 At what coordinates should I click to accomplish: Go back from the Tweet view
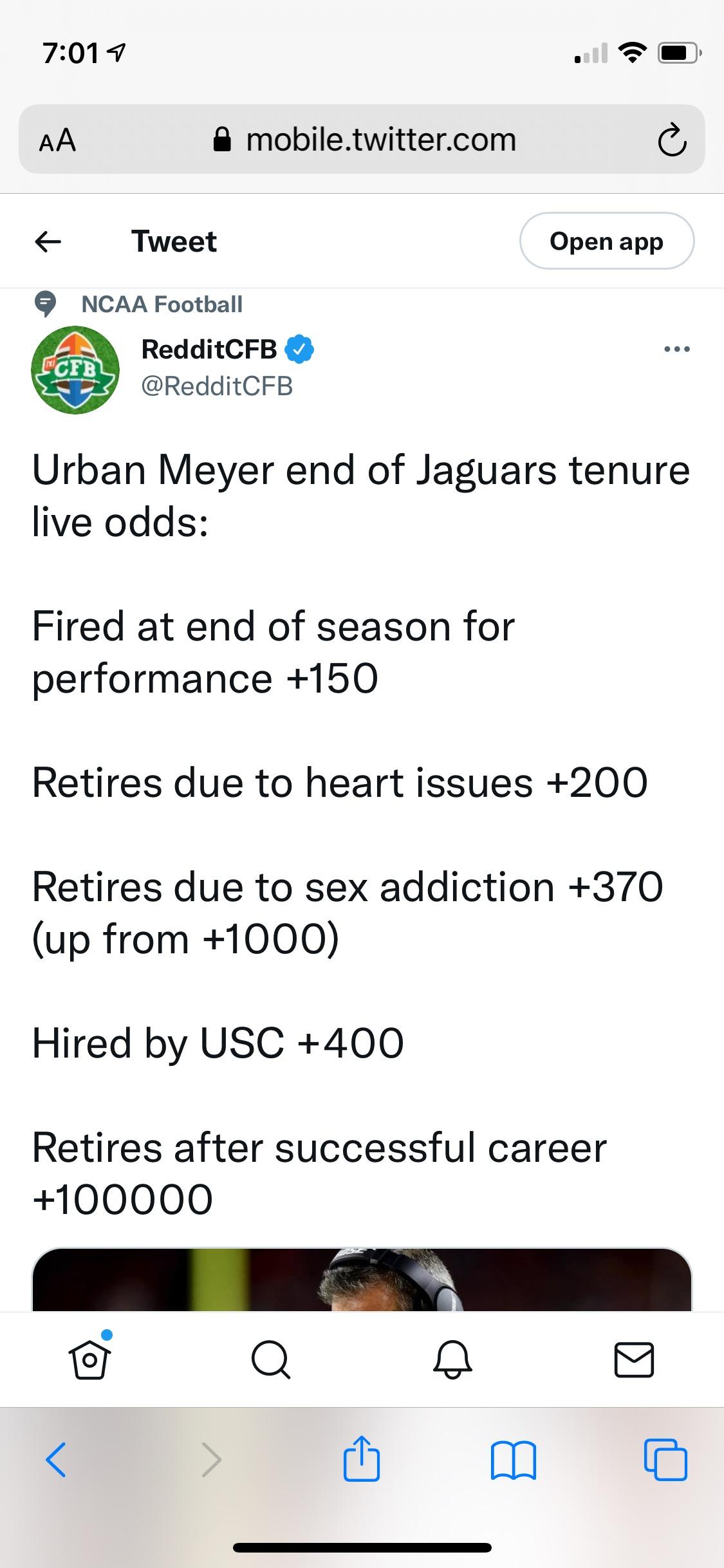tap(48, 242)
